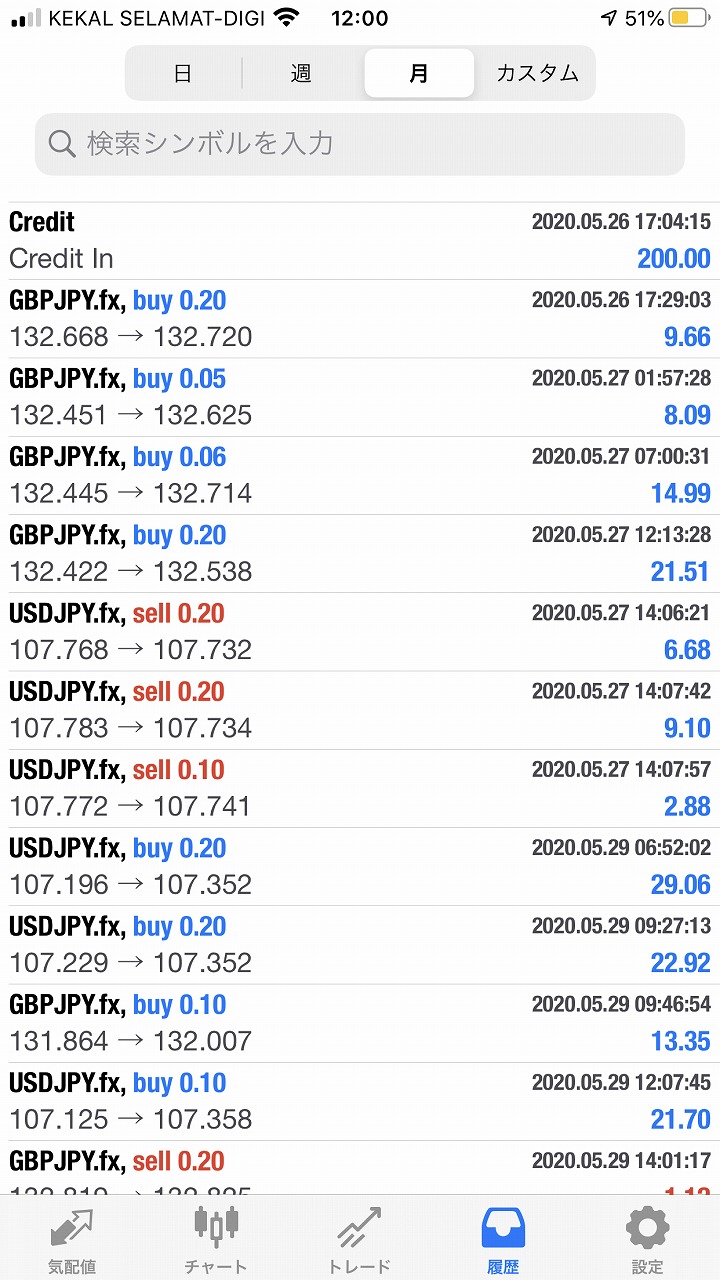The image size is (720, 1280).
Task: Open the 気配値 (Quotes) tab icon
Action: (72, 1228)
